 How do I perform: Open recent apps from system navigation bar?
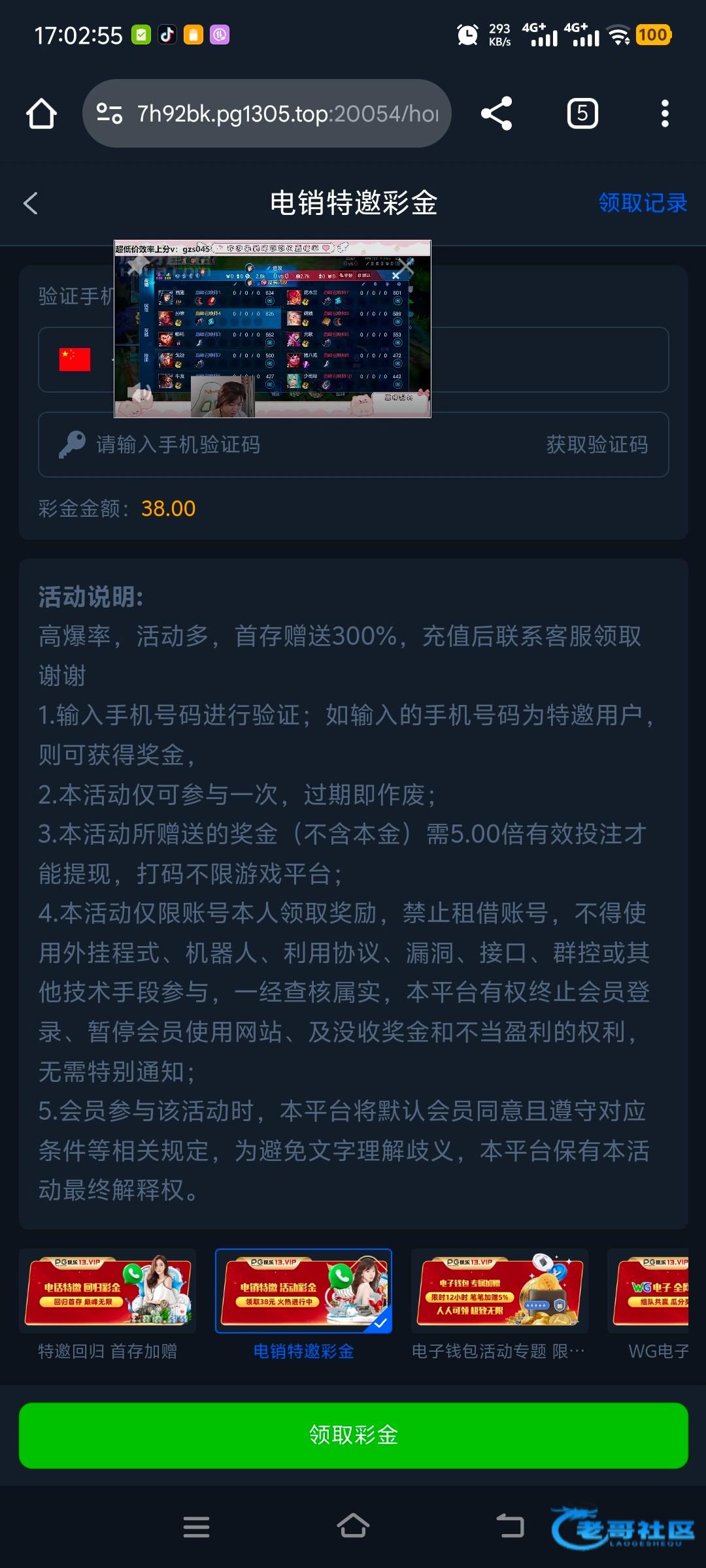pos(196,1527)
